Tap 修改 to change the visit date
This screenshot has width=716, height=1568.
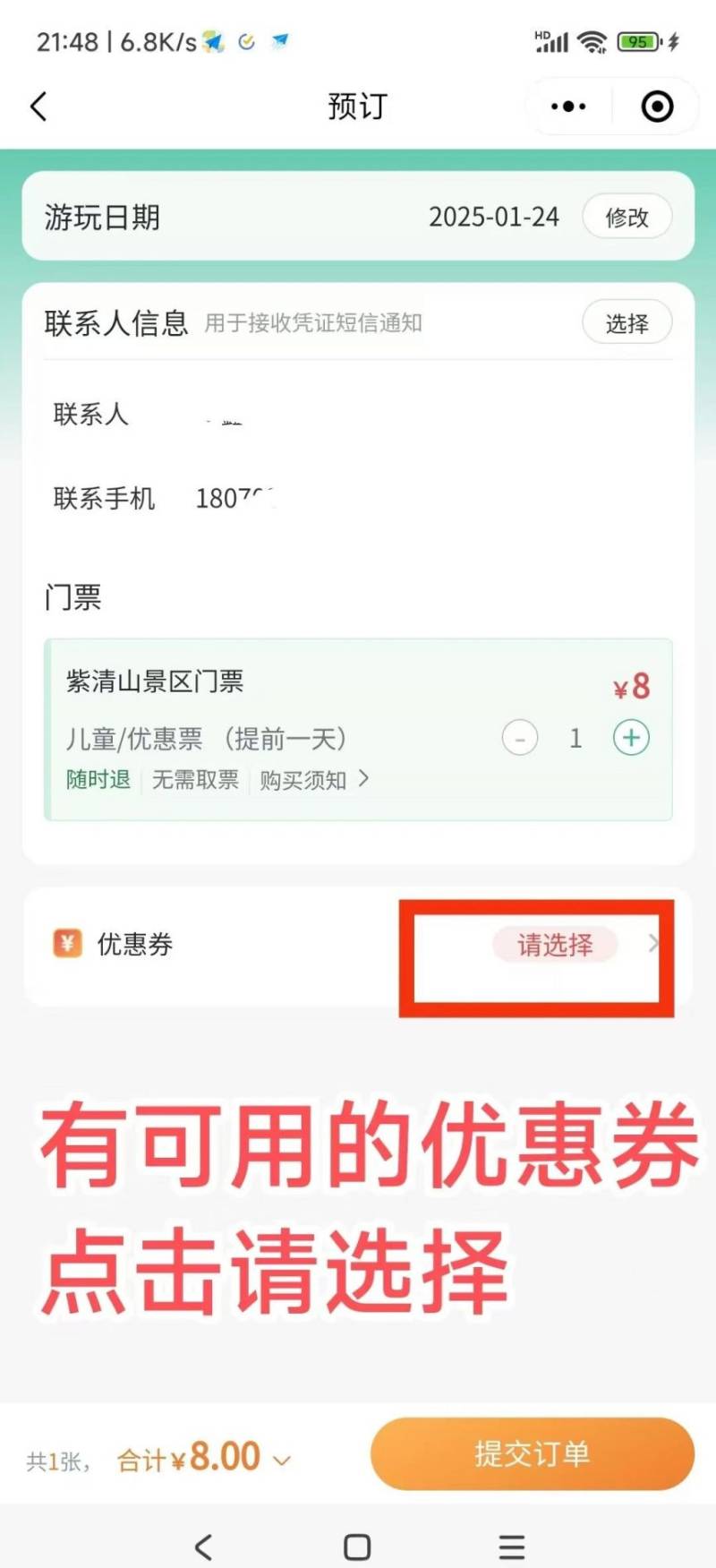coord(626,217)
